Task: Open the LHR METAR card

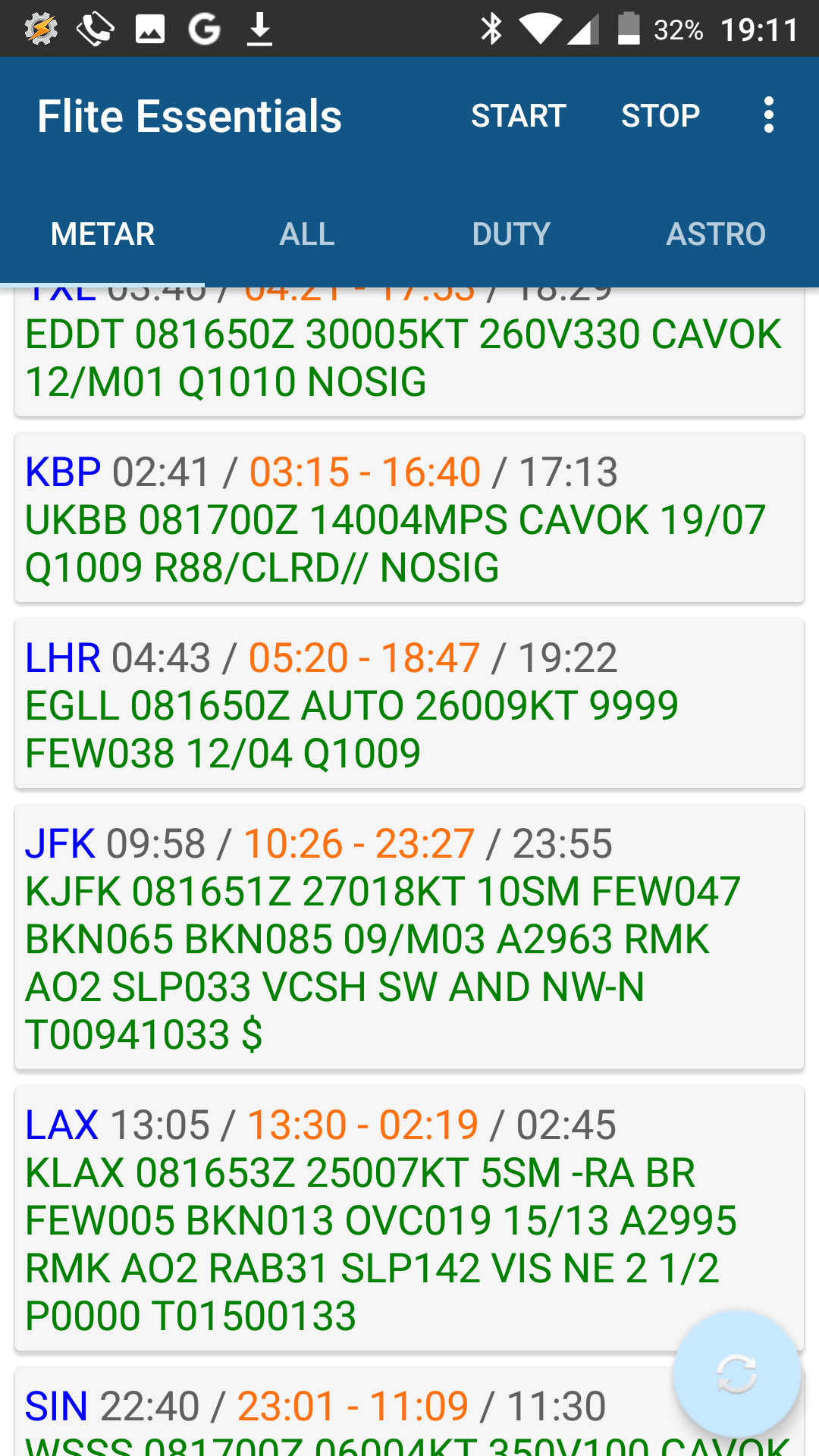Action: (x=409, y=704)
